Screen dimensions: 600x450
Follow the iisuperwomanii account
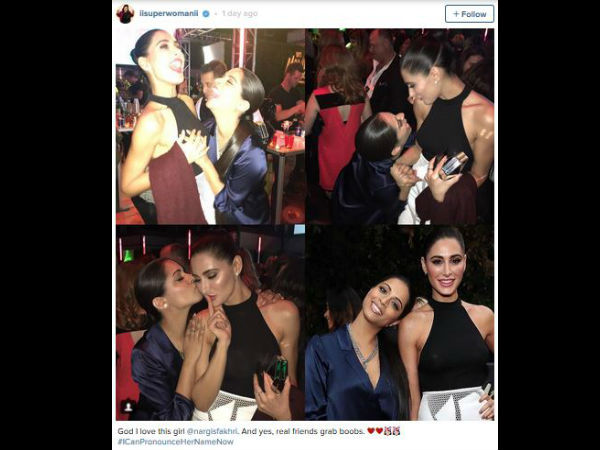[x=469, y=14]
